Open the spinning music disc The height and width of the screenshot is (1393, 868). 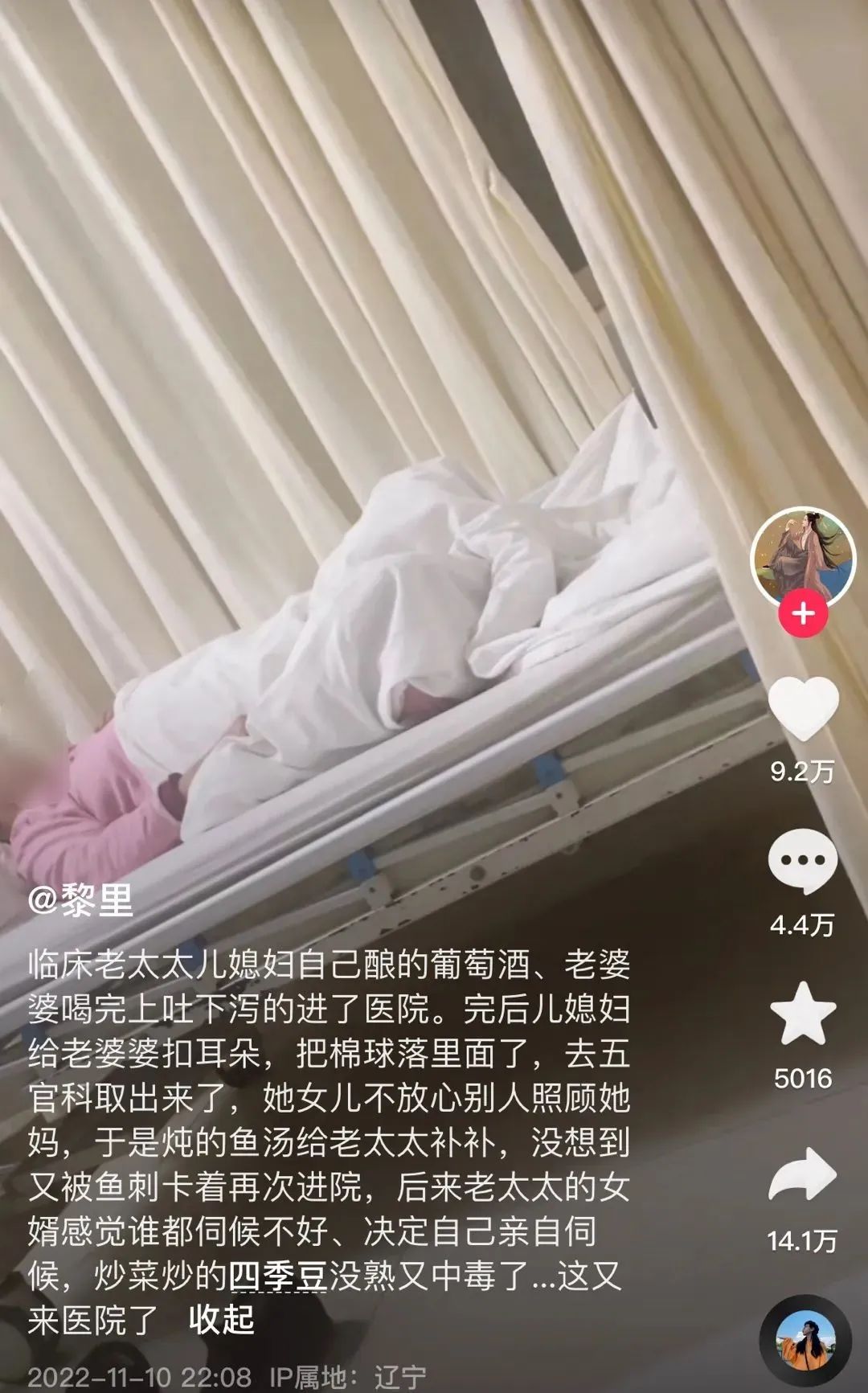[x=805, y=1341]
